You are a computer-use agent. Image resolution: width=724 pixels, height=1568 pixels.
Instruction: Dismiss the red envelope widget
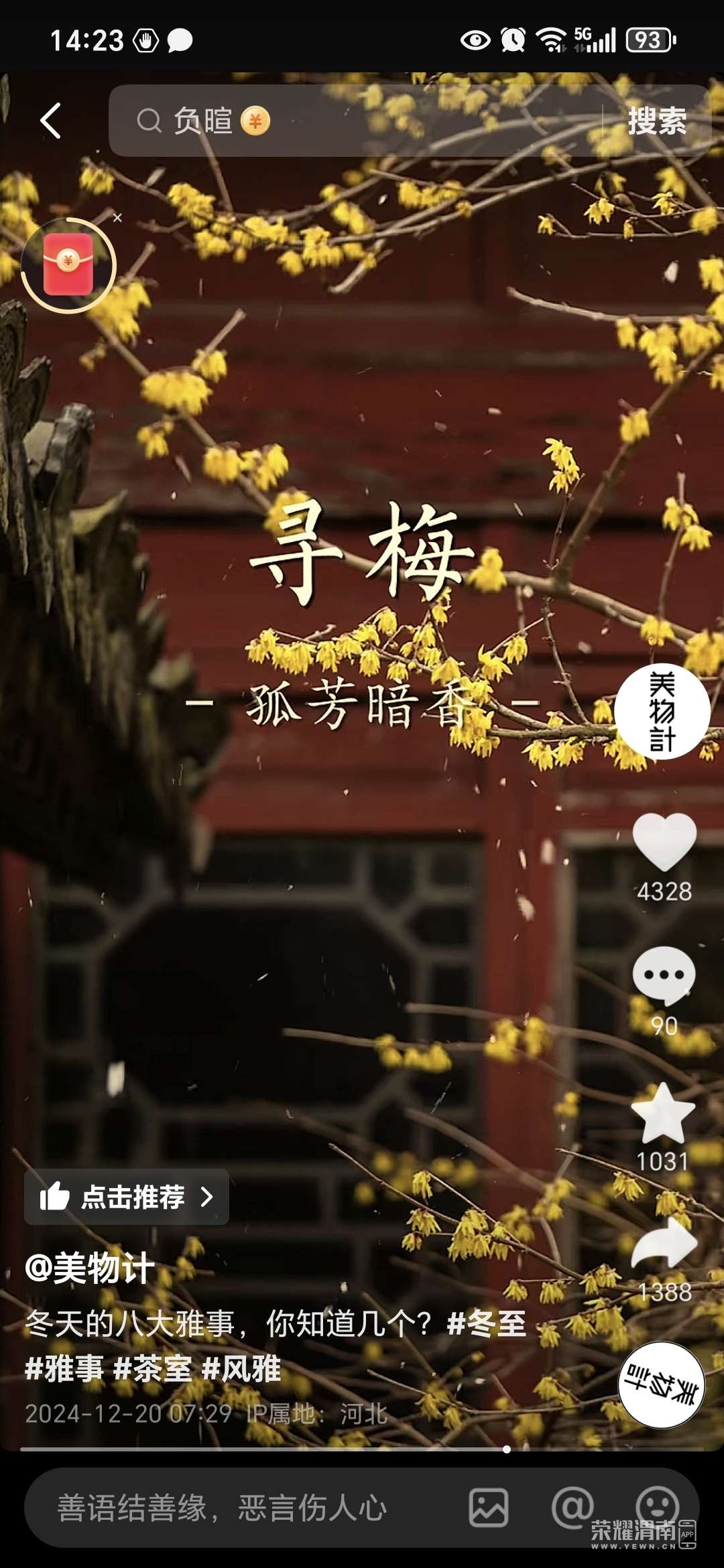click(117, 218)
